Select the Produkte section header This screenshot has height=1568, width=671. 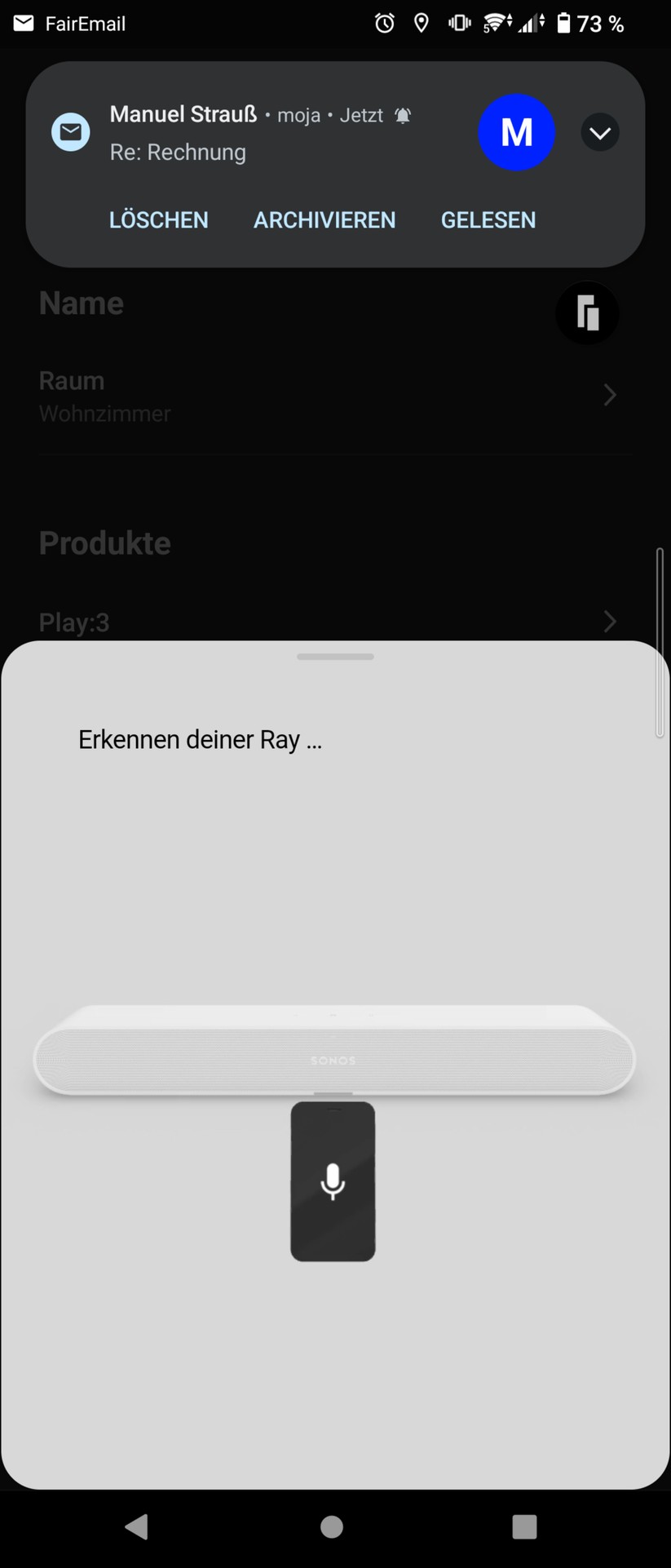pyautogui.click(x=104, y=542)
